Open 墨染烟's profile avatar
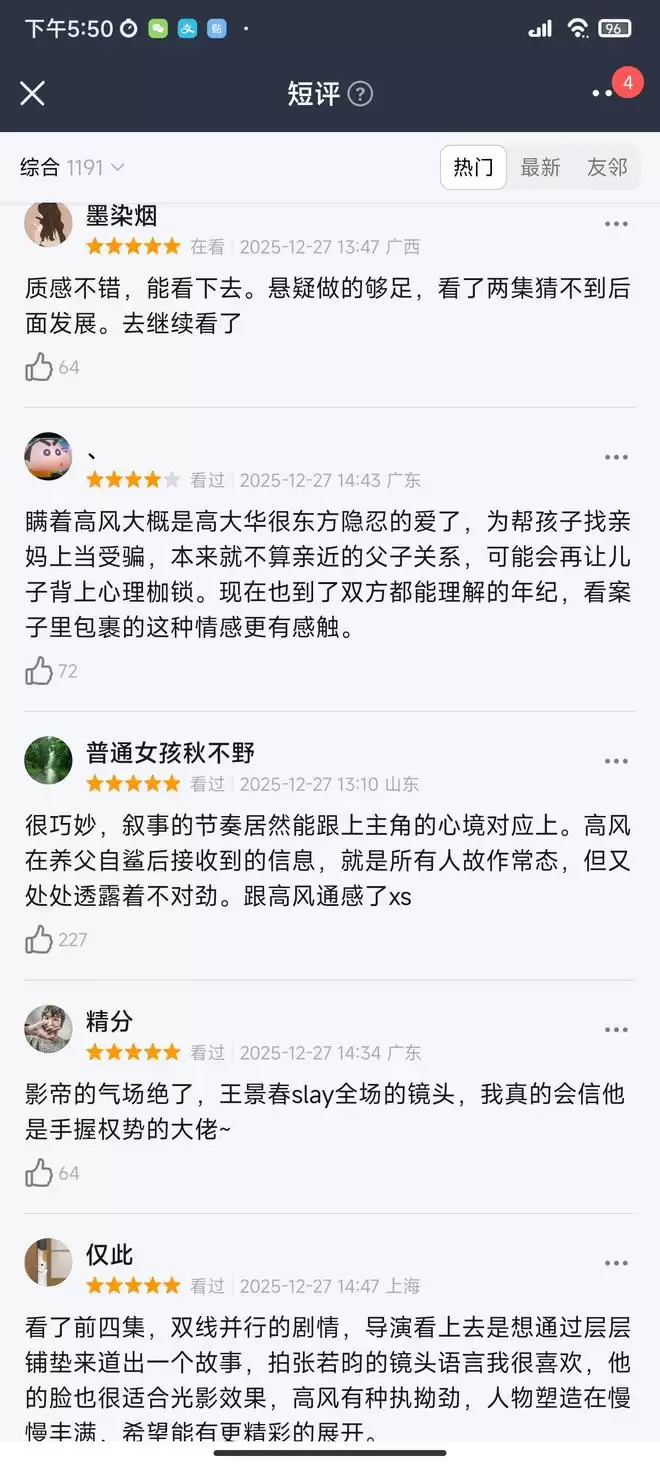The image size is (660, 1467). coord(48,224)
